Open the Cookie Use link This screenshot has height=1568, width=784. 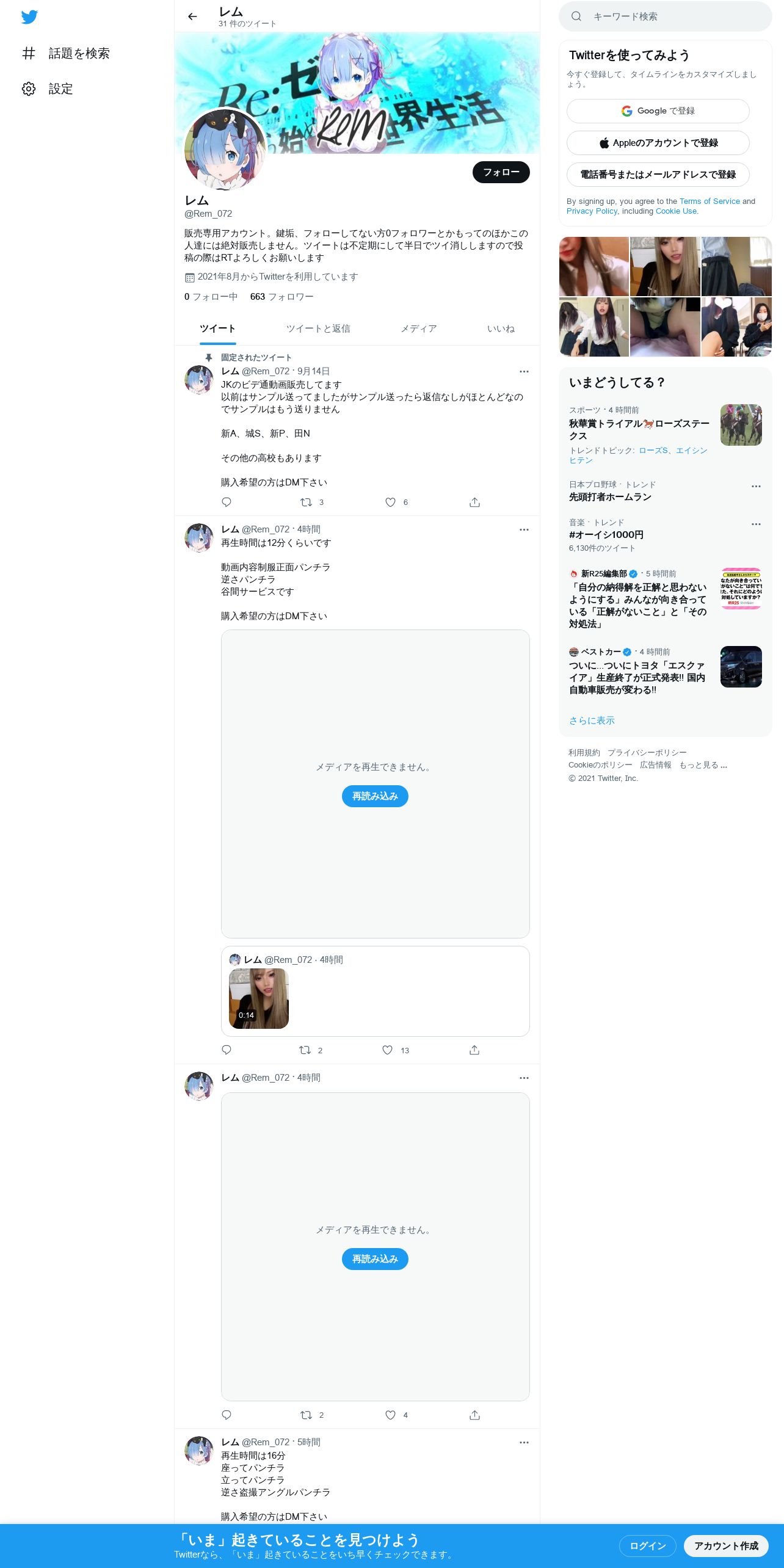tap(676, 211)
